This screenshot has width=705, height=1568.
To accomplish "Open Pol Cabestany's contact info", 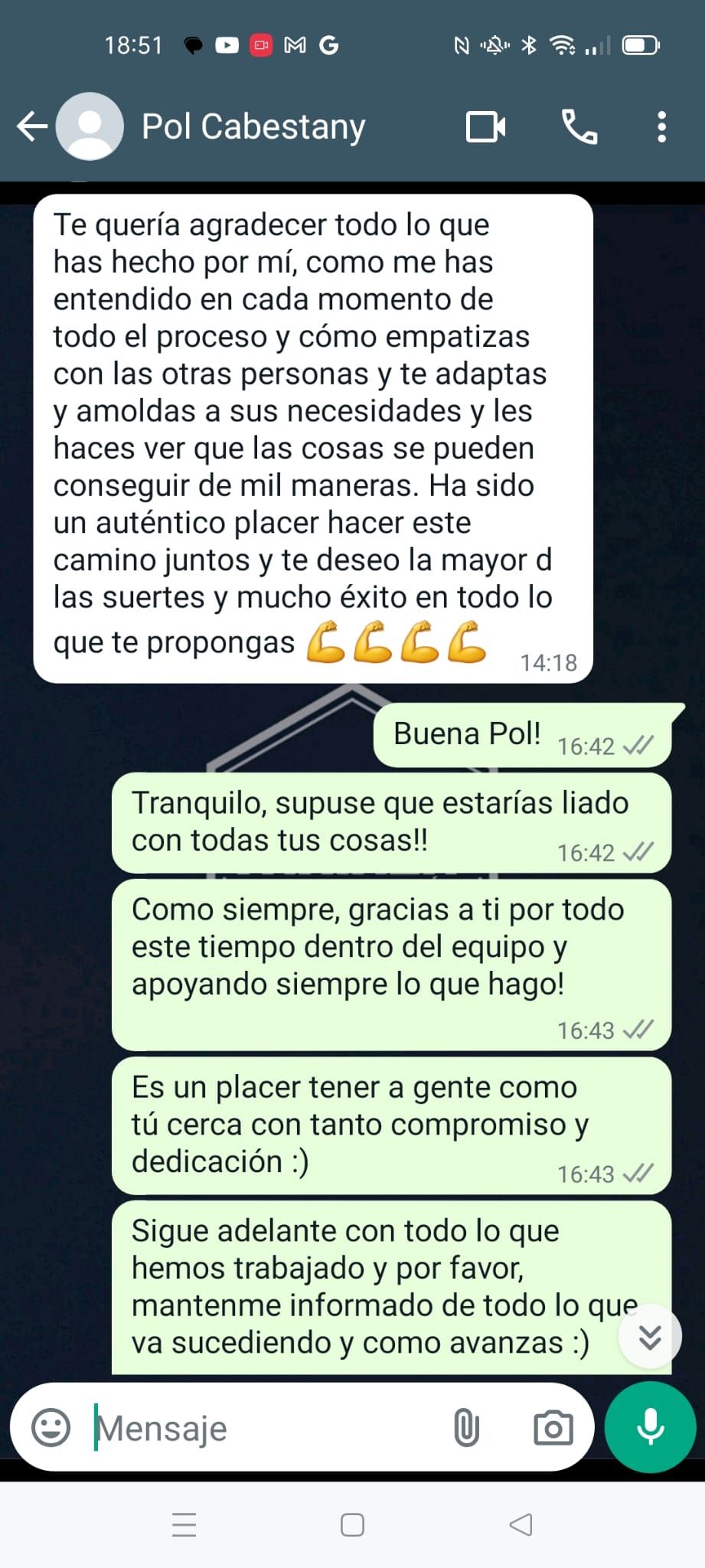I will (x=253, y=126).
